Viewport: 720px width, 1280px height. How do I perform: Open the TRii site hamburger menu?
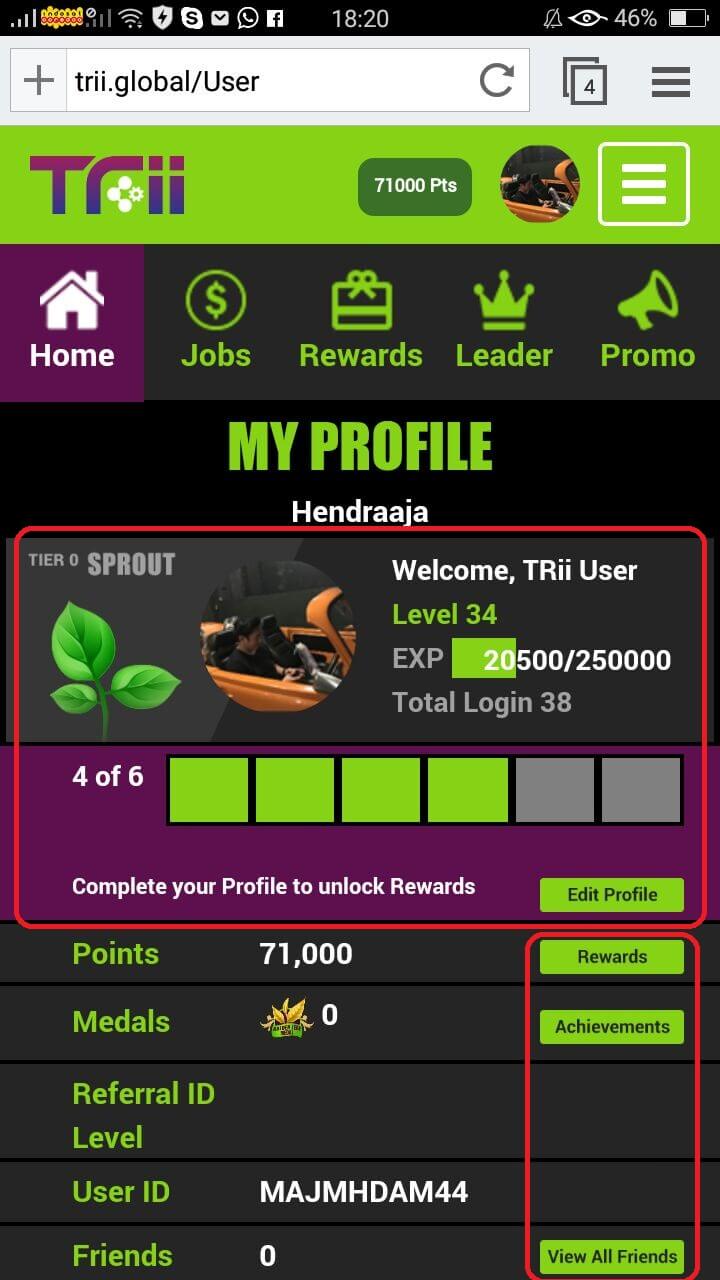coord(644,185)
